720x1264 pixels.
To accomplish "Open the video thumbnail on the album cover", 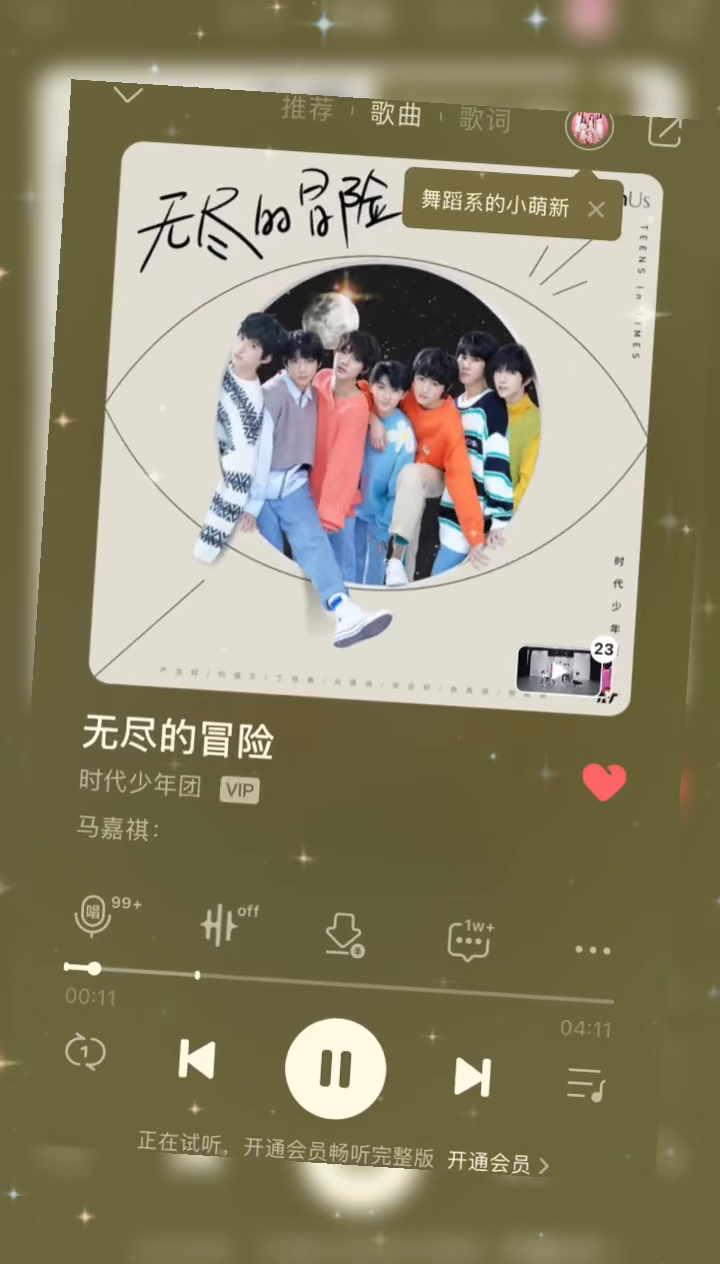I will tap(558, 669).
